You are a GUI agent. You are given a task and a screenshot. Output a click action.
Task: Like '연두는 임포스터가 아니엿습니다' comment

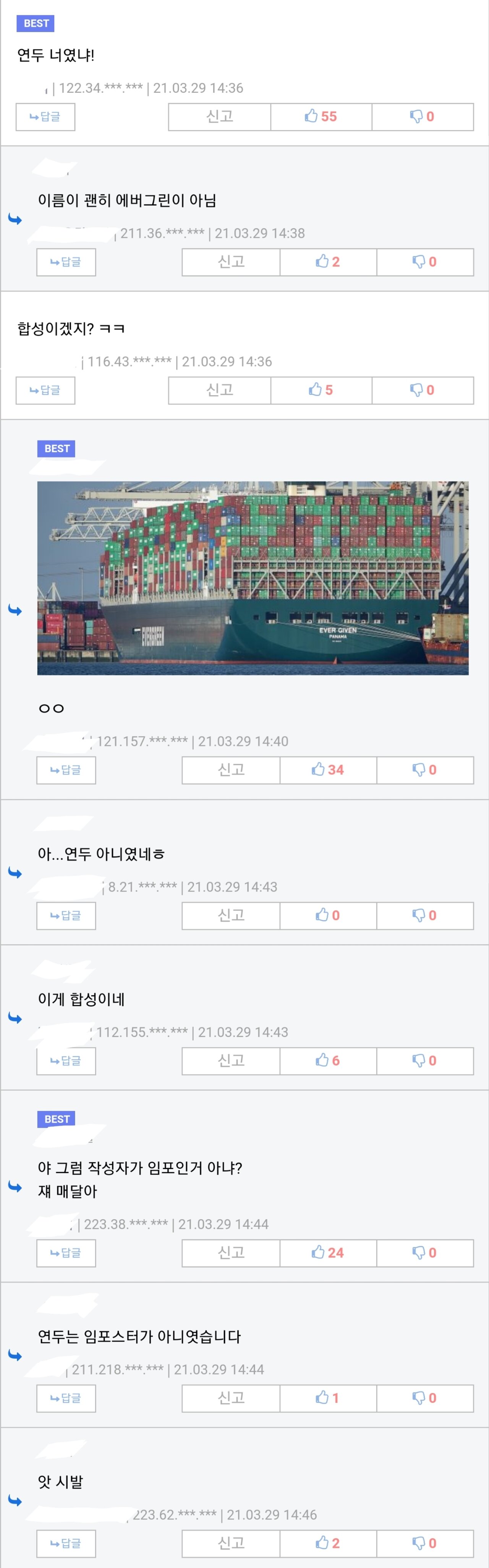pyautogui.click(x=328, y=1398)
